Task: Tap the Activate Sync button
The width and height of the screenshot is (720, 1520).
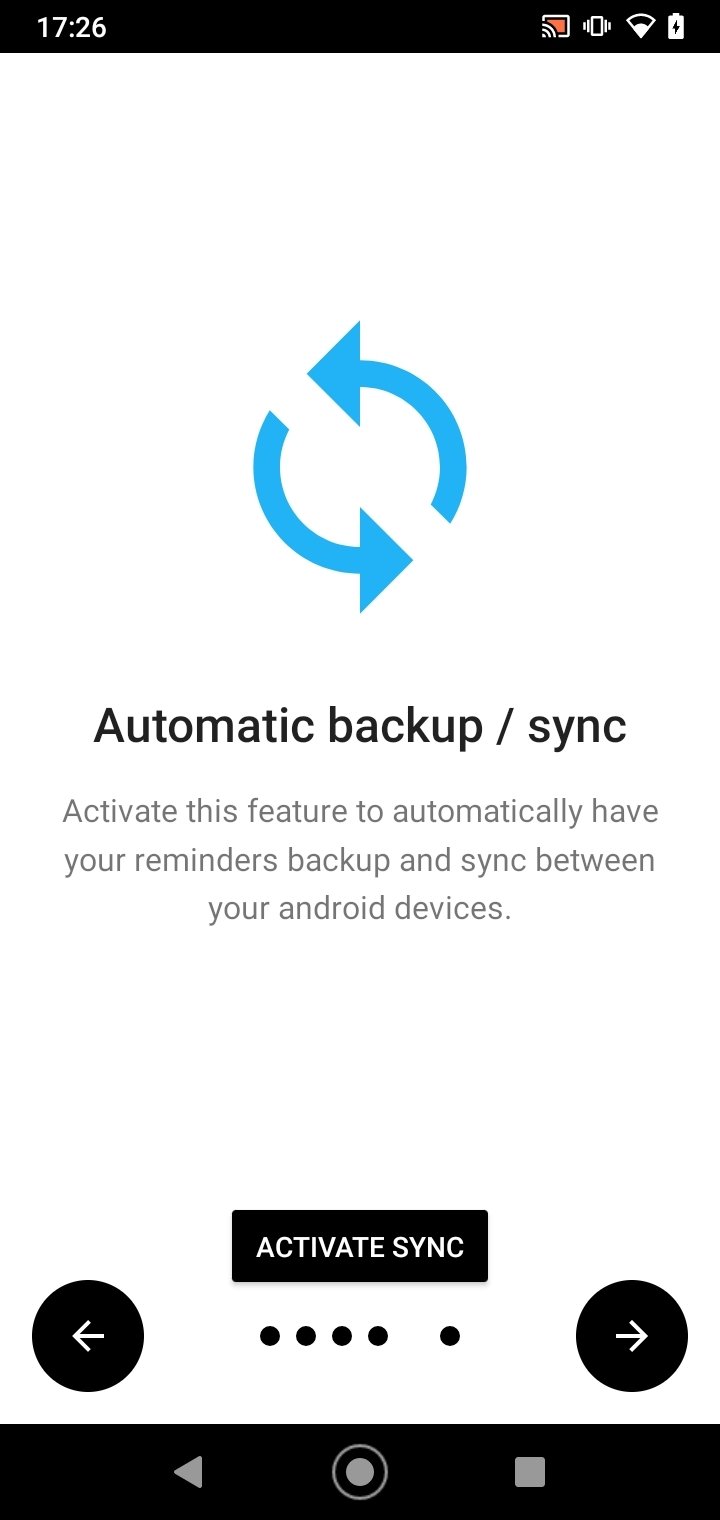Action: pos(360,1246)
